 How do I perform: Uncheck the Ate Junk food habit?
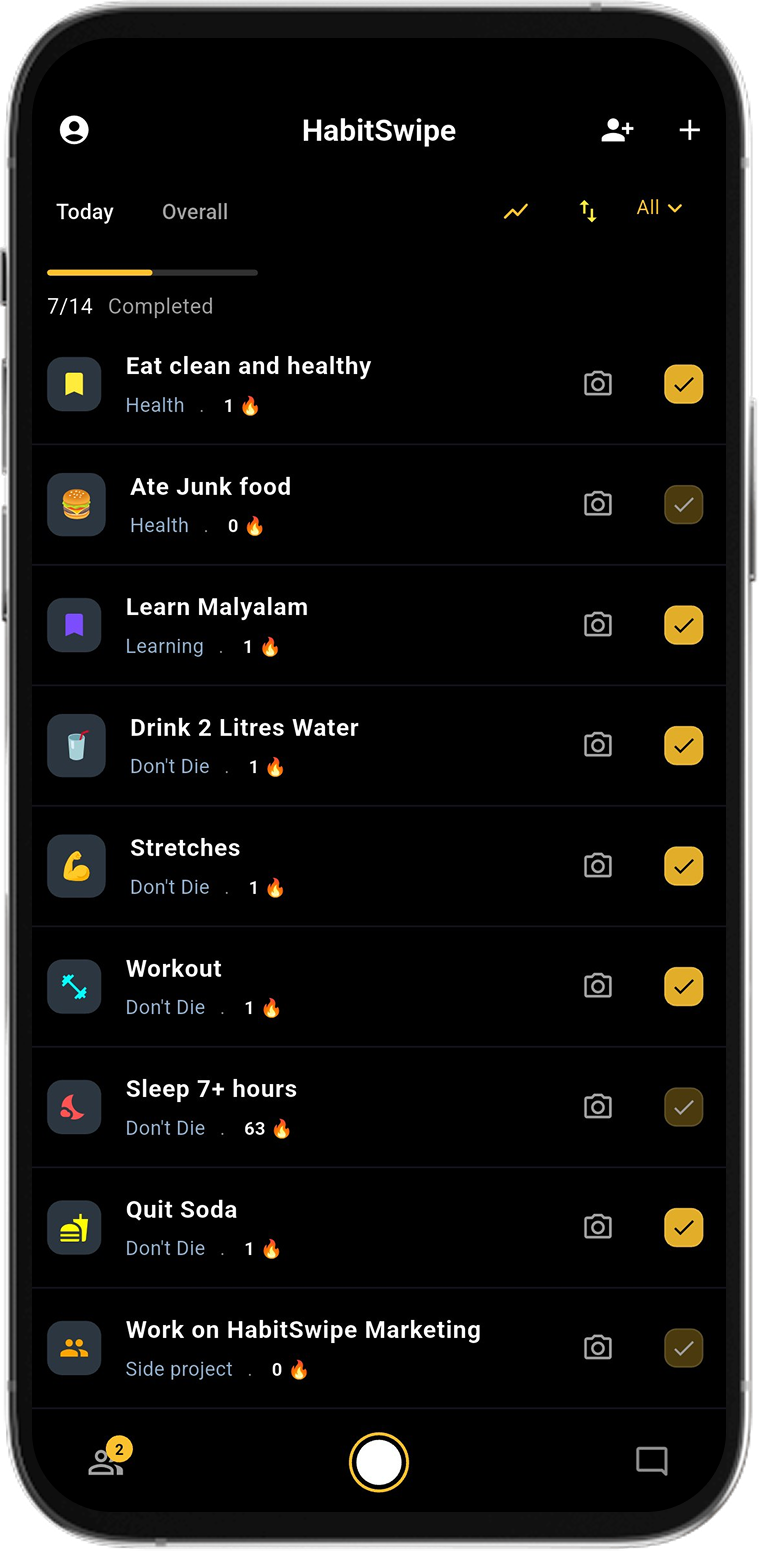[x=683, y=504]
